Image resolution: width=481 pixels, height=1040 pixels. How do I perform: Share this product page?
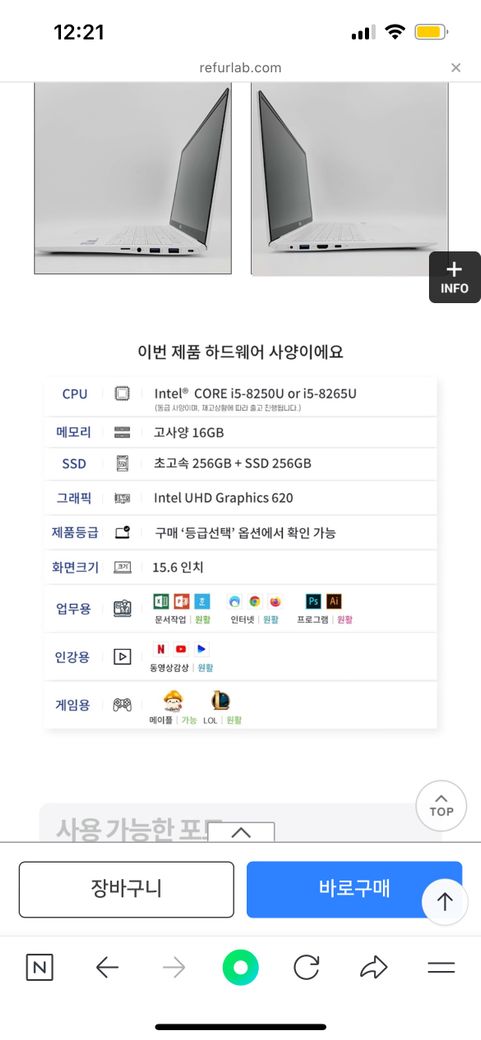tap(374, 968)
